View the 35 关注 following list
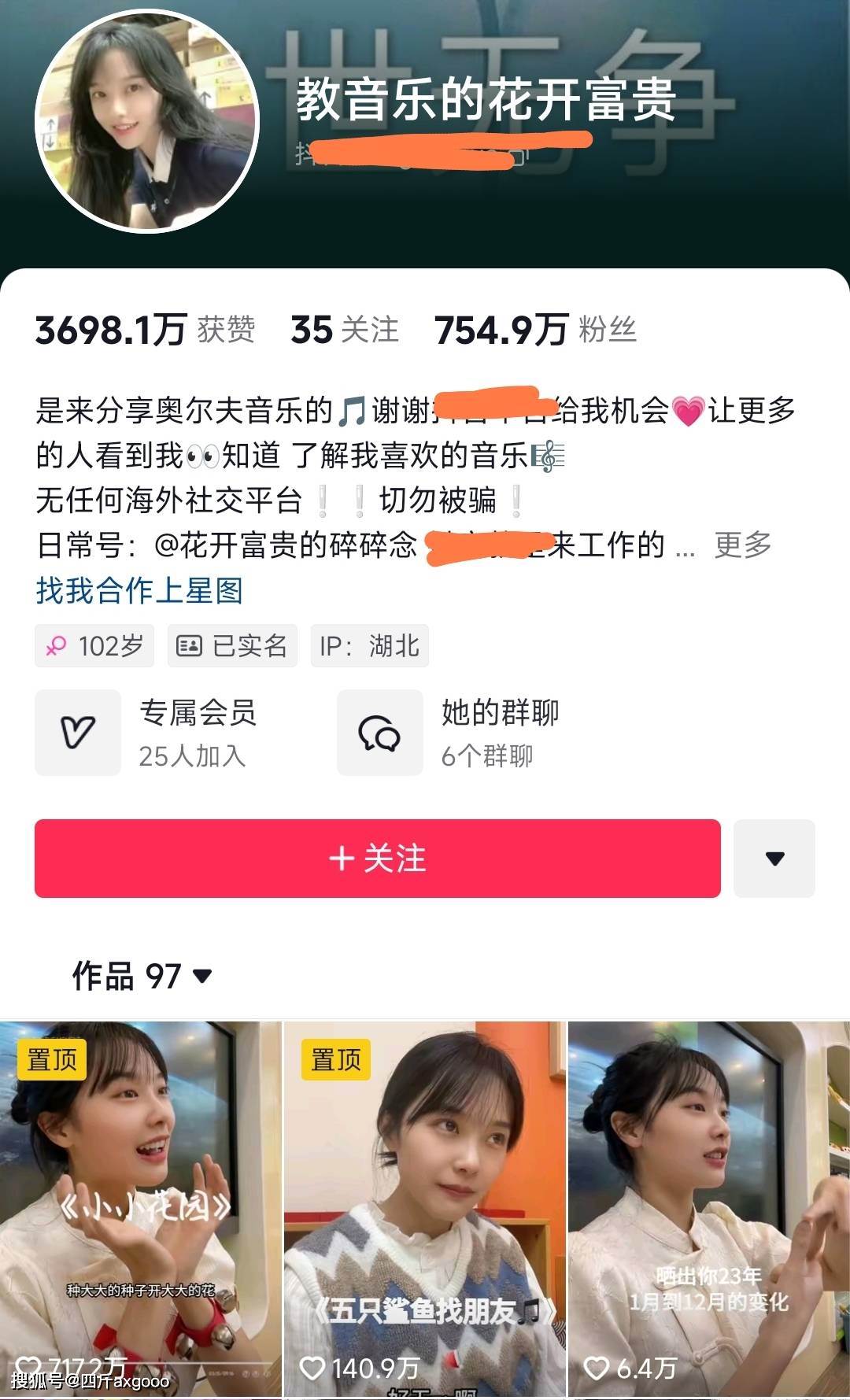This screenshot has width=850, height=1400. (344, 330)
